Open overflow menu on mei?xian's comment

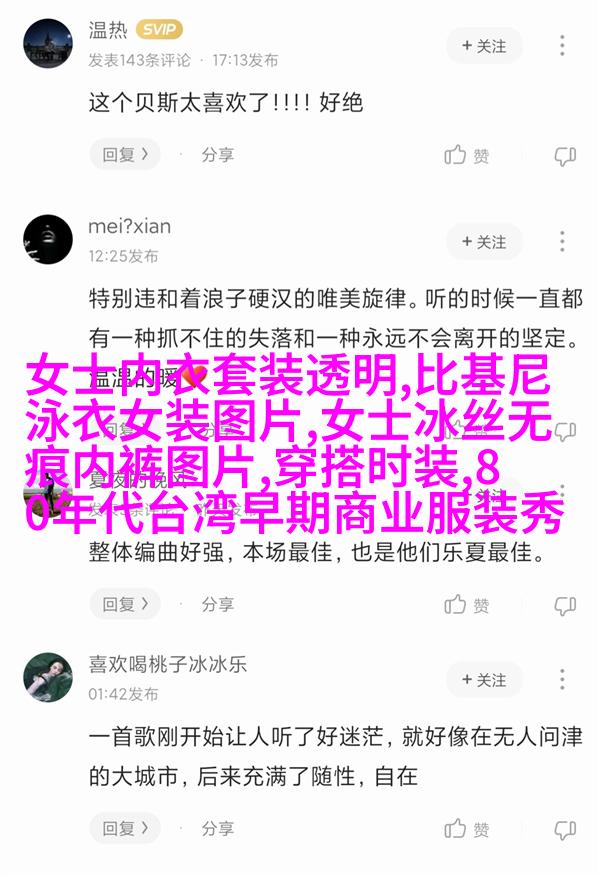[564, 242]
